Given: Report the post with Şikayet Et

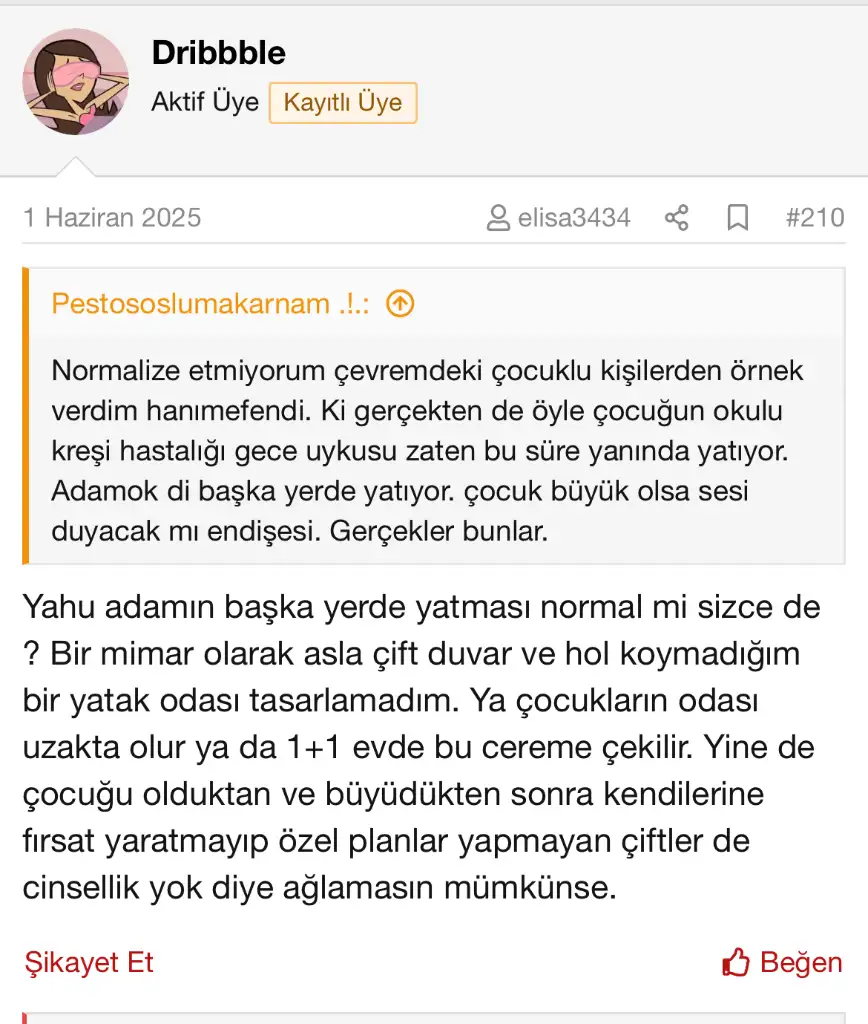Looking at the screenshot, I should (88, 962).
